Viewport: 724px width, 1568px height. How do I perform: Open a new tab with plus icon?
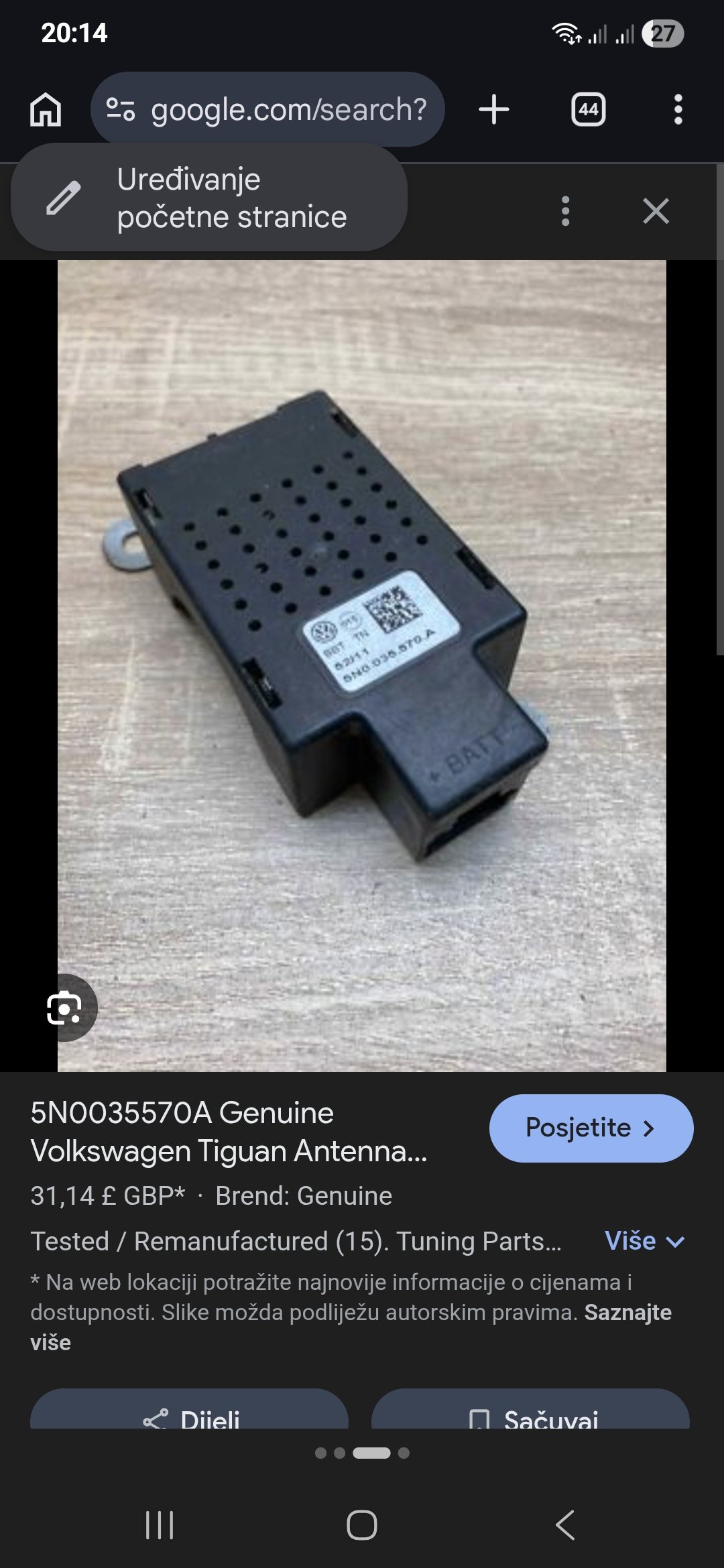pos(494,109)
